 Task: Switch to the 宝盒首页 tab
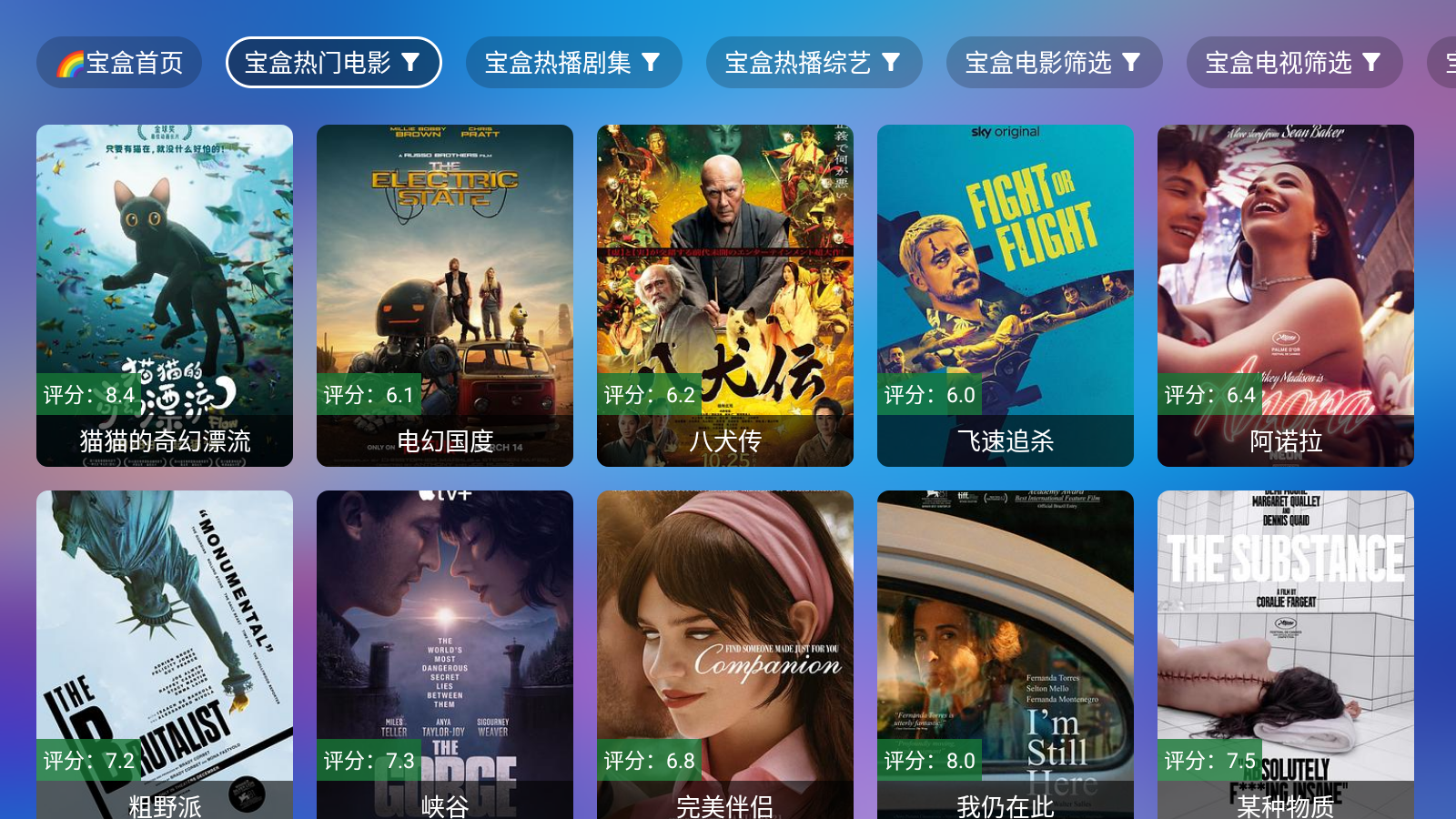[x=119, y=63]
